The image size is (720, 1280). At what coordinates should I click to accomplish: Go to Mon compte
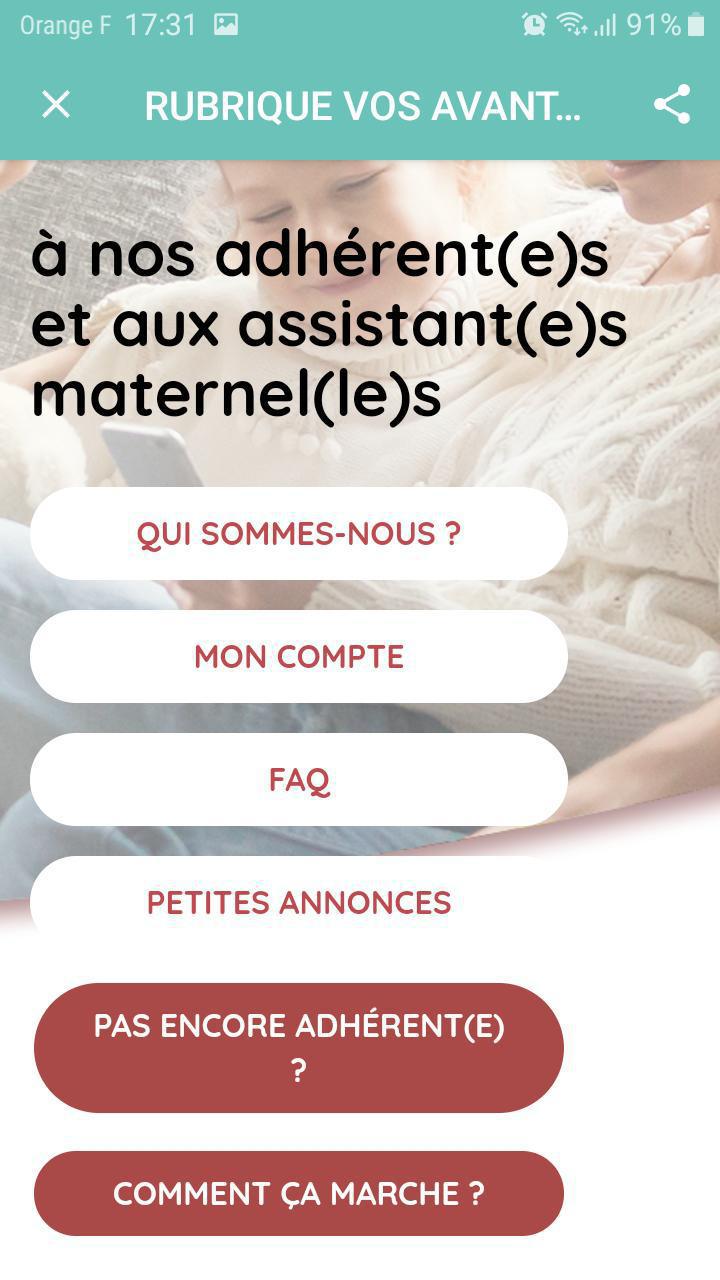(x=299, y=657)
